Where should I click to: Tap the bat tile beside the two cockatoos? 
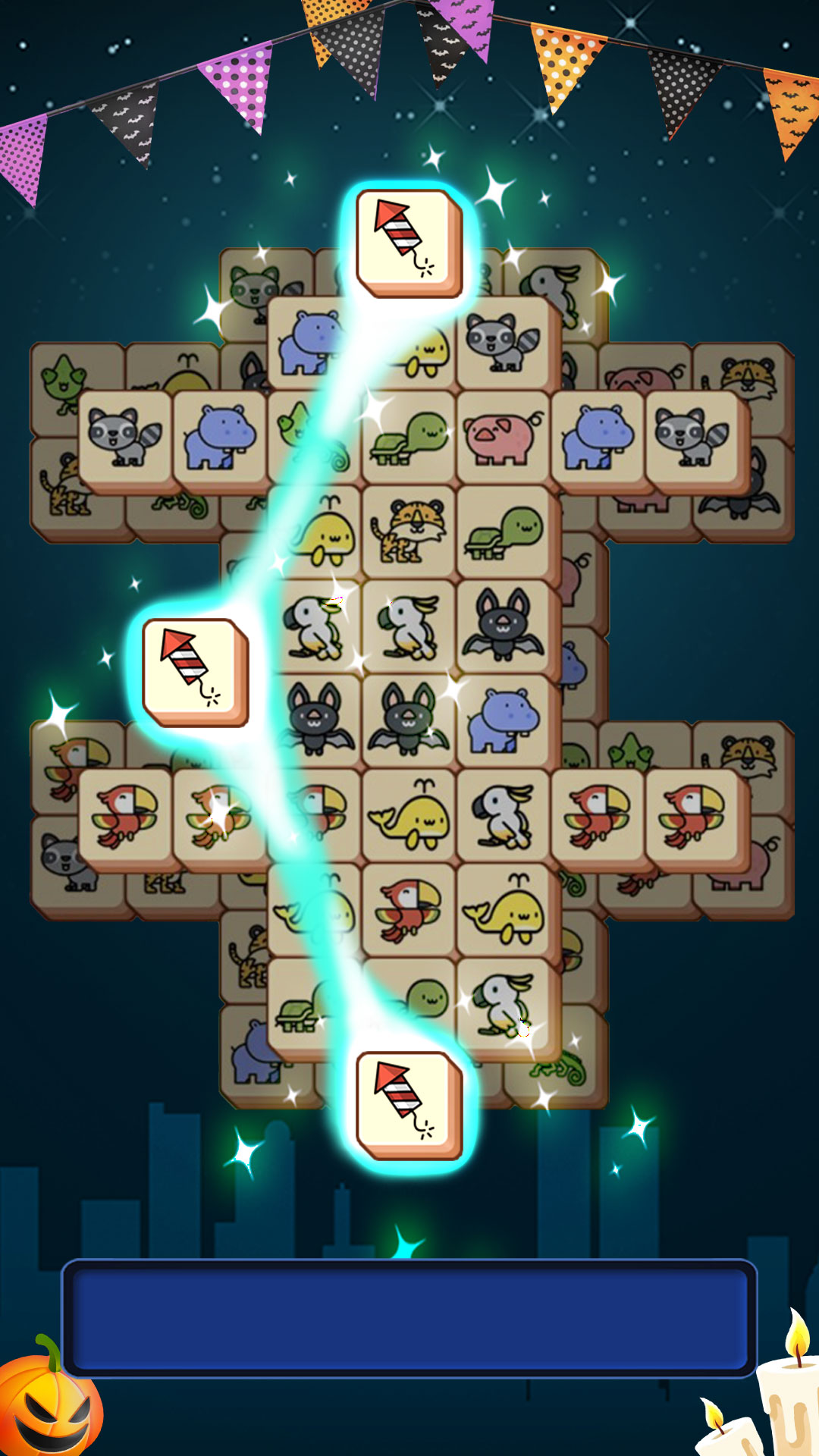pos(502,625)
